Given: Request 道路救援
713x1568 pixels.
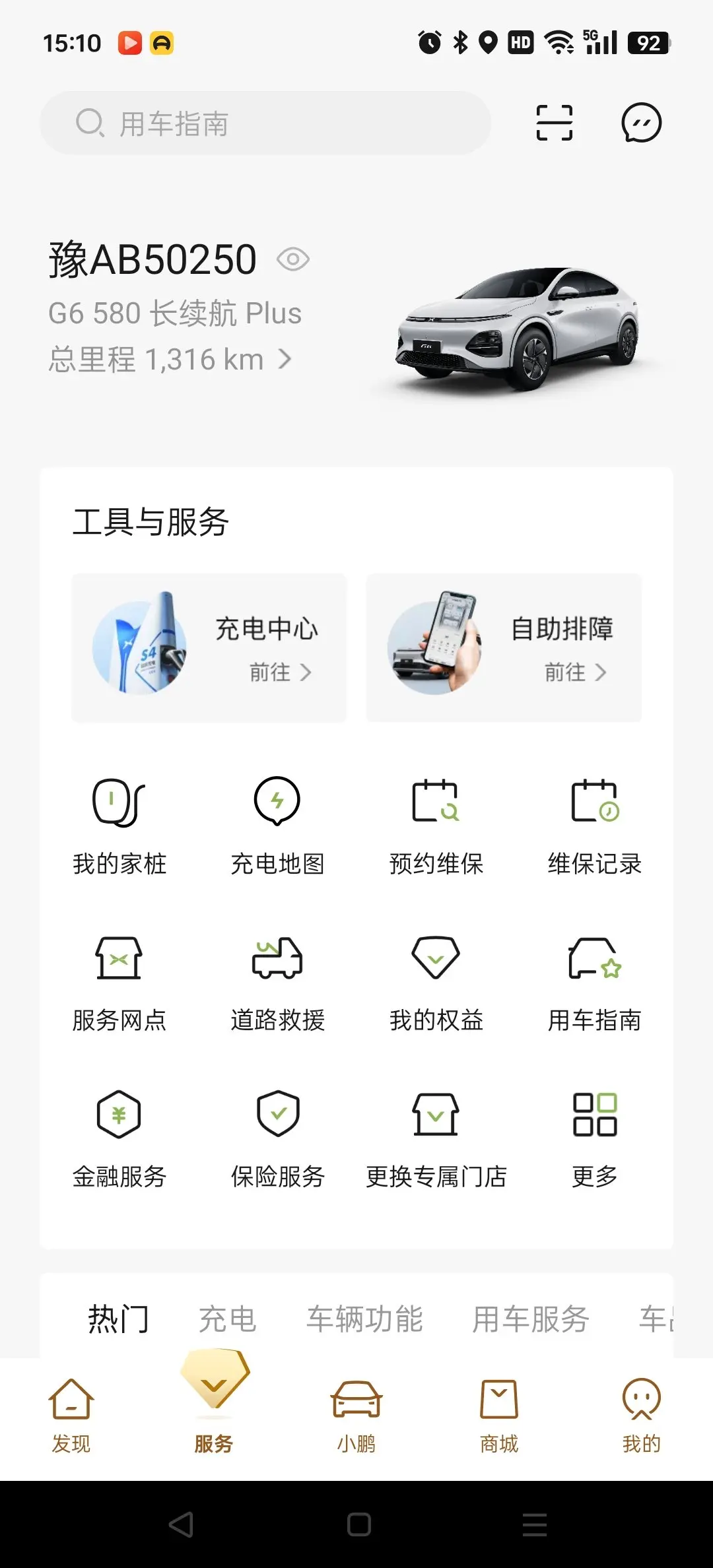Looking at the screenshot, I should click(x=277, y=982).
